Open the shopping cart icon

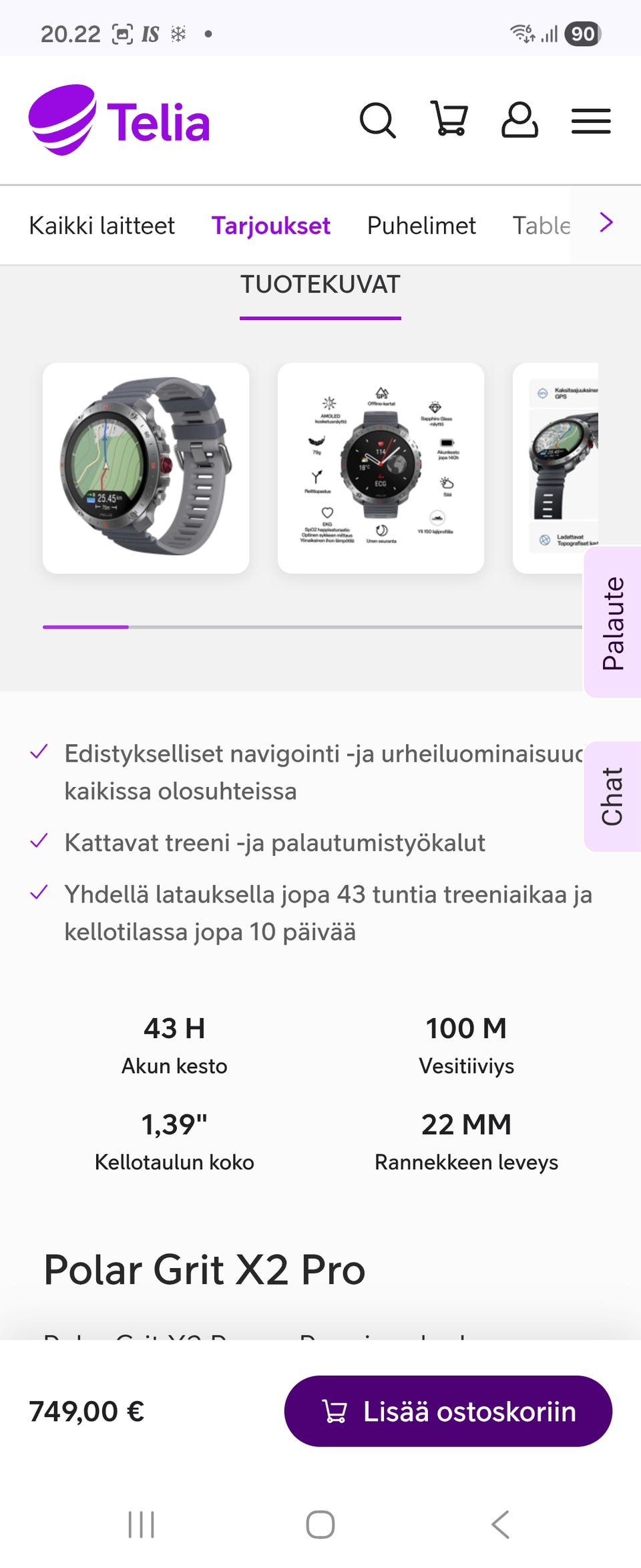coord(449,121)
